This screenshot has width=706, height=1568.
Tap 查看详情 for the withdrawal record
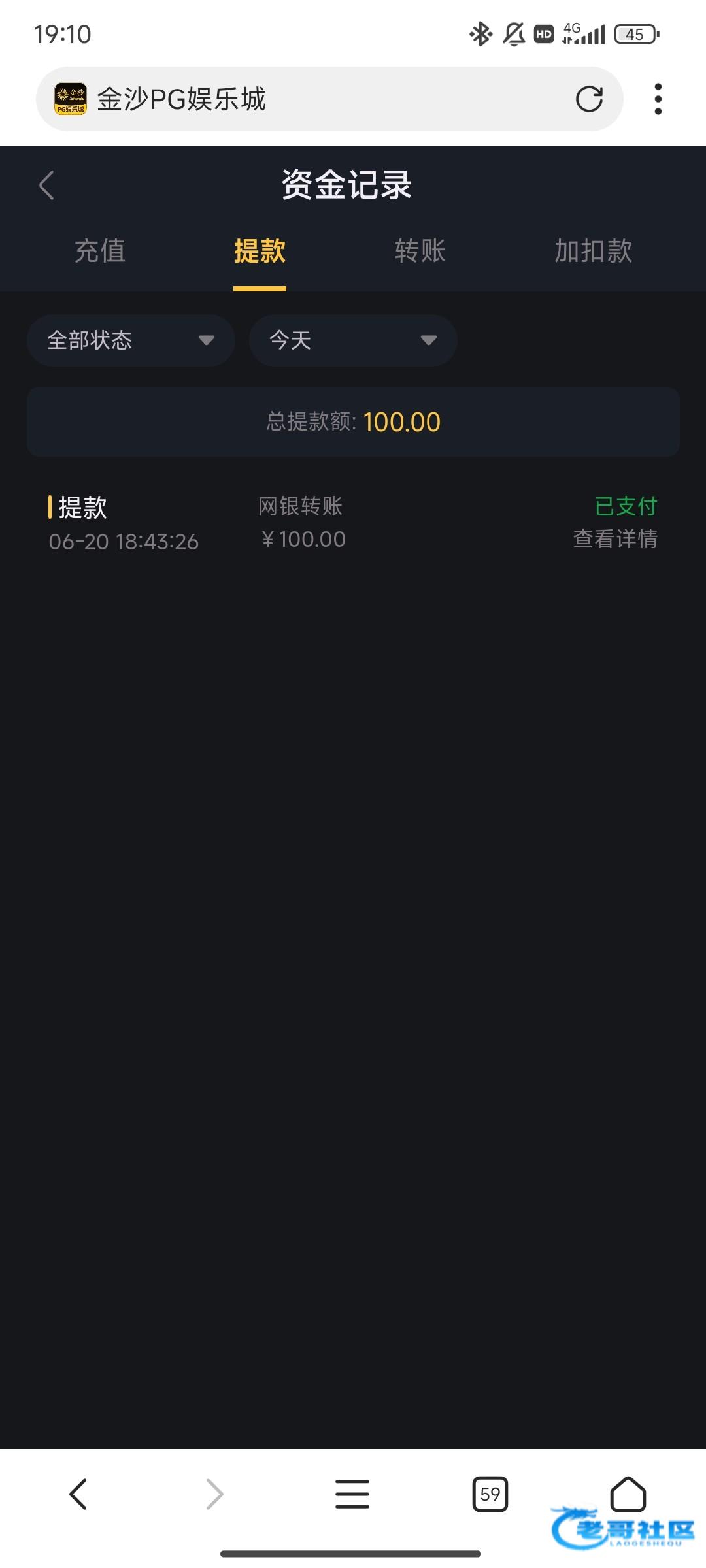pyautogui.click(x=615, y=539)
